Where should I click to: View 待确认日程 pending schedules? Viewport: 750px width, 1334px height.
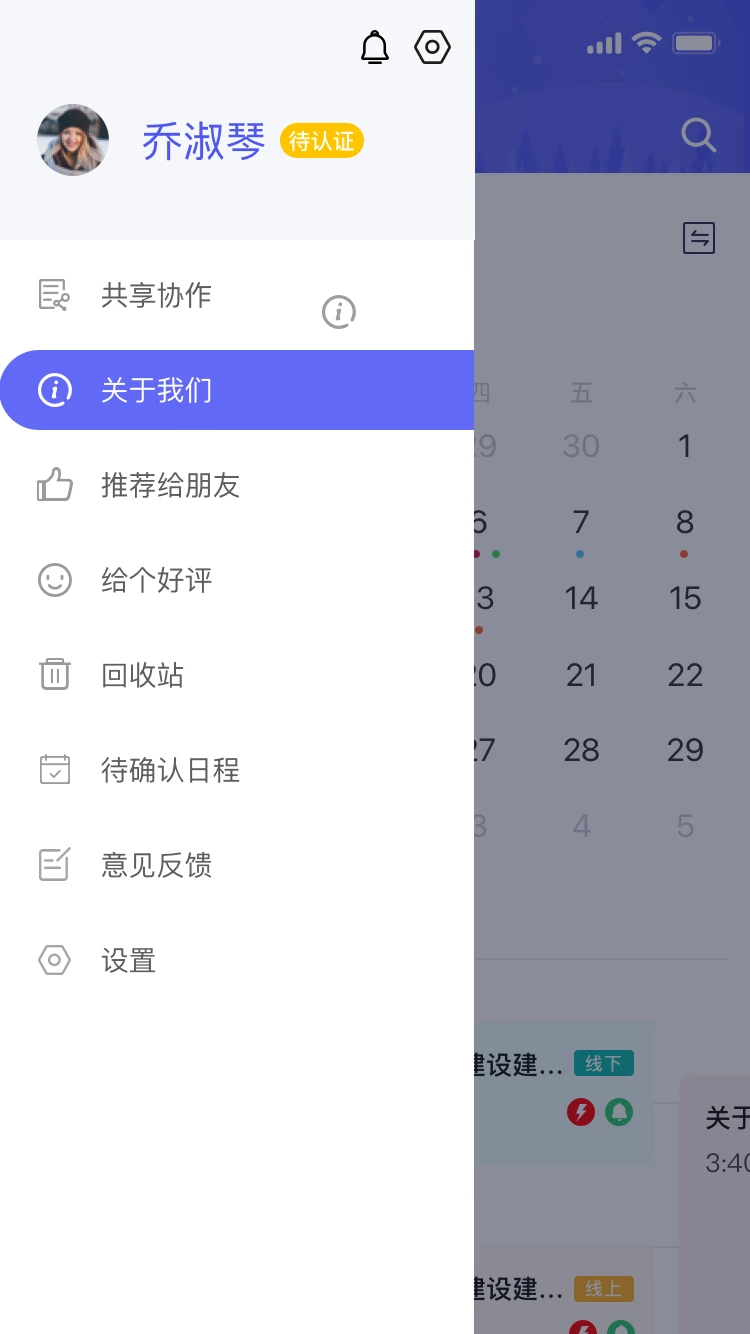[170, 770]
